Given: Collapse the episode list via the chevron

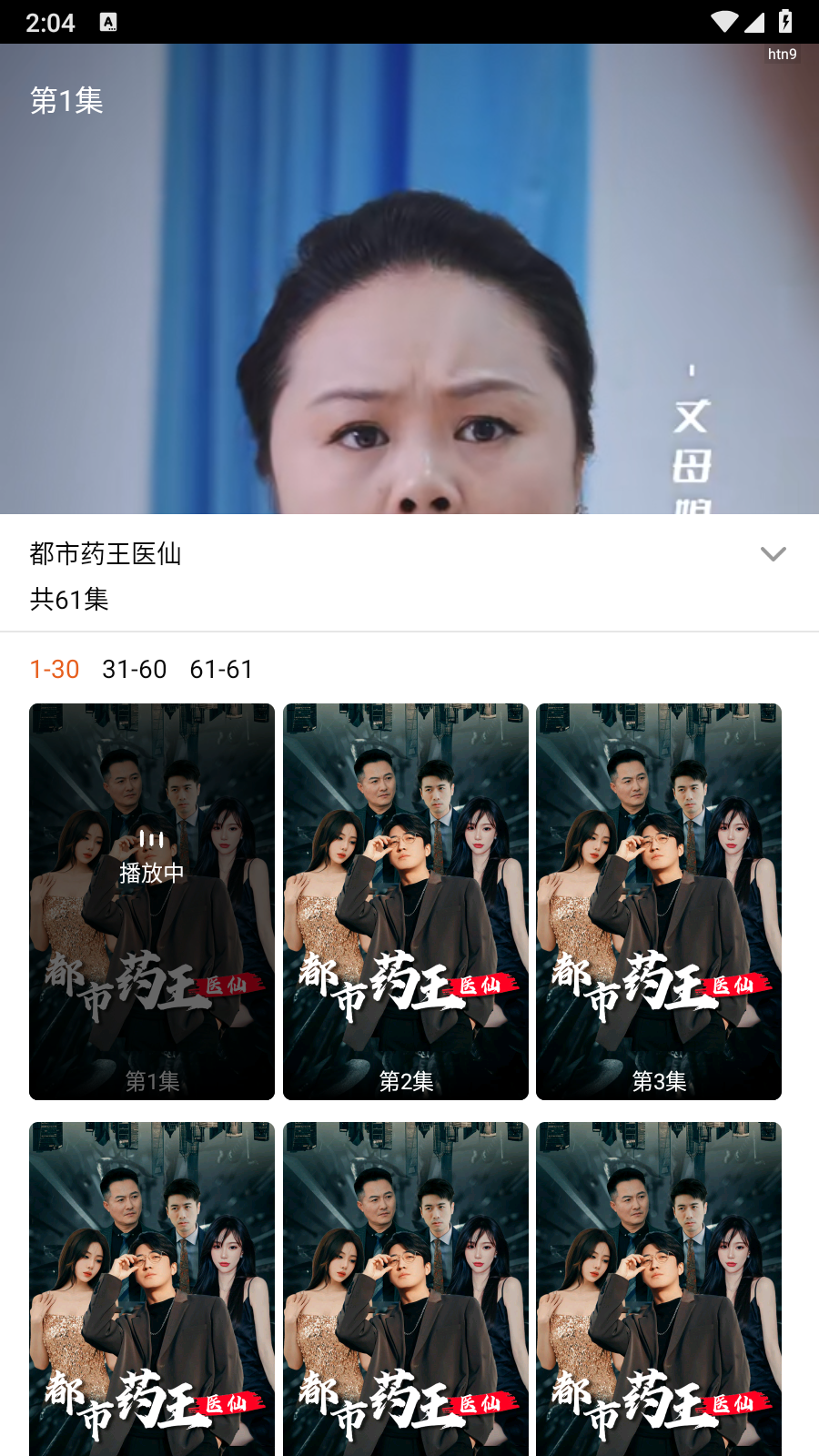Looking at the screenshot, I should coord(773,553).
